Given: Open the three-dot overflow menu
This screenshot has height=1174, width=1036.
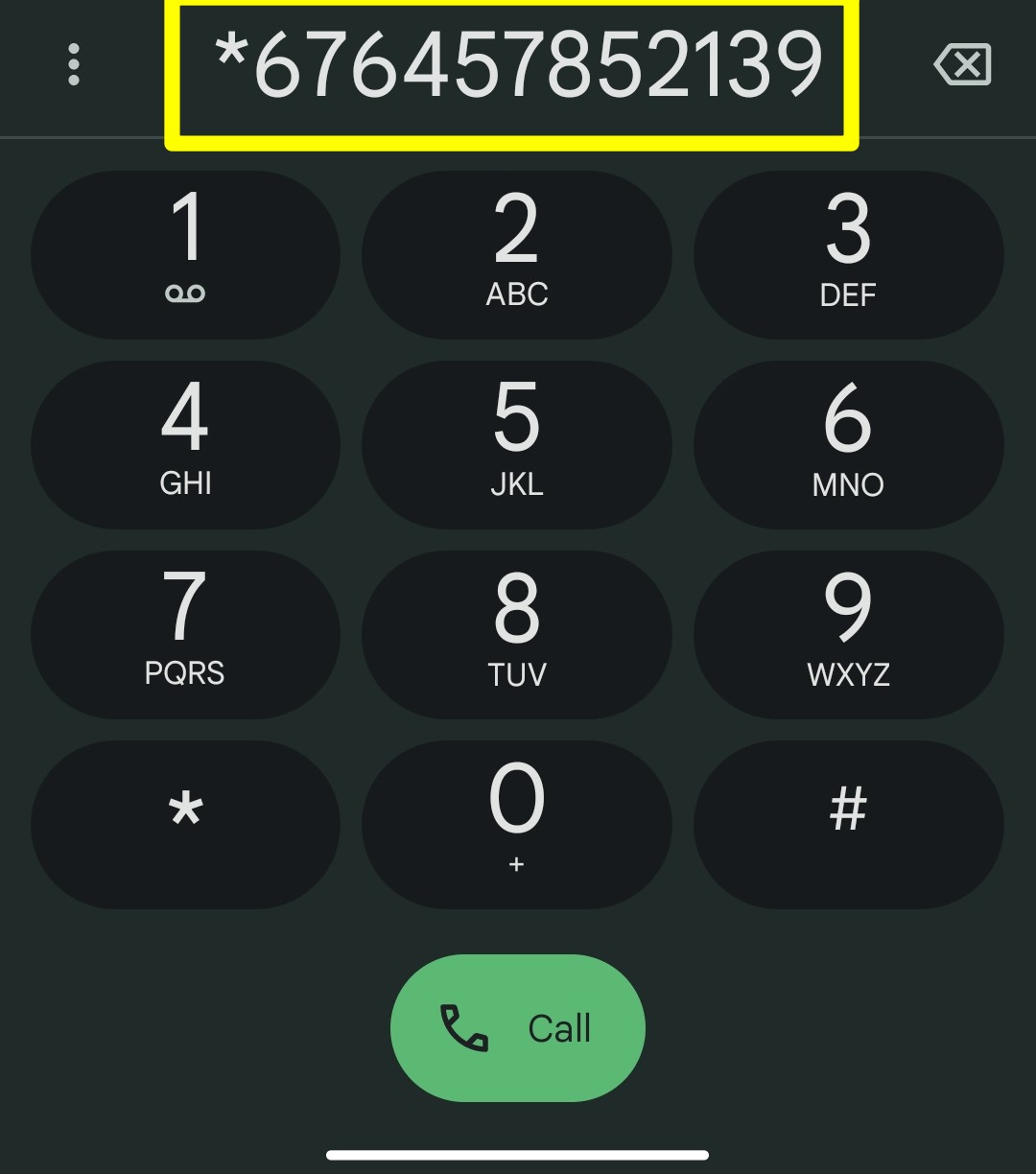Looking at the screenshot, I should point(73,65).
